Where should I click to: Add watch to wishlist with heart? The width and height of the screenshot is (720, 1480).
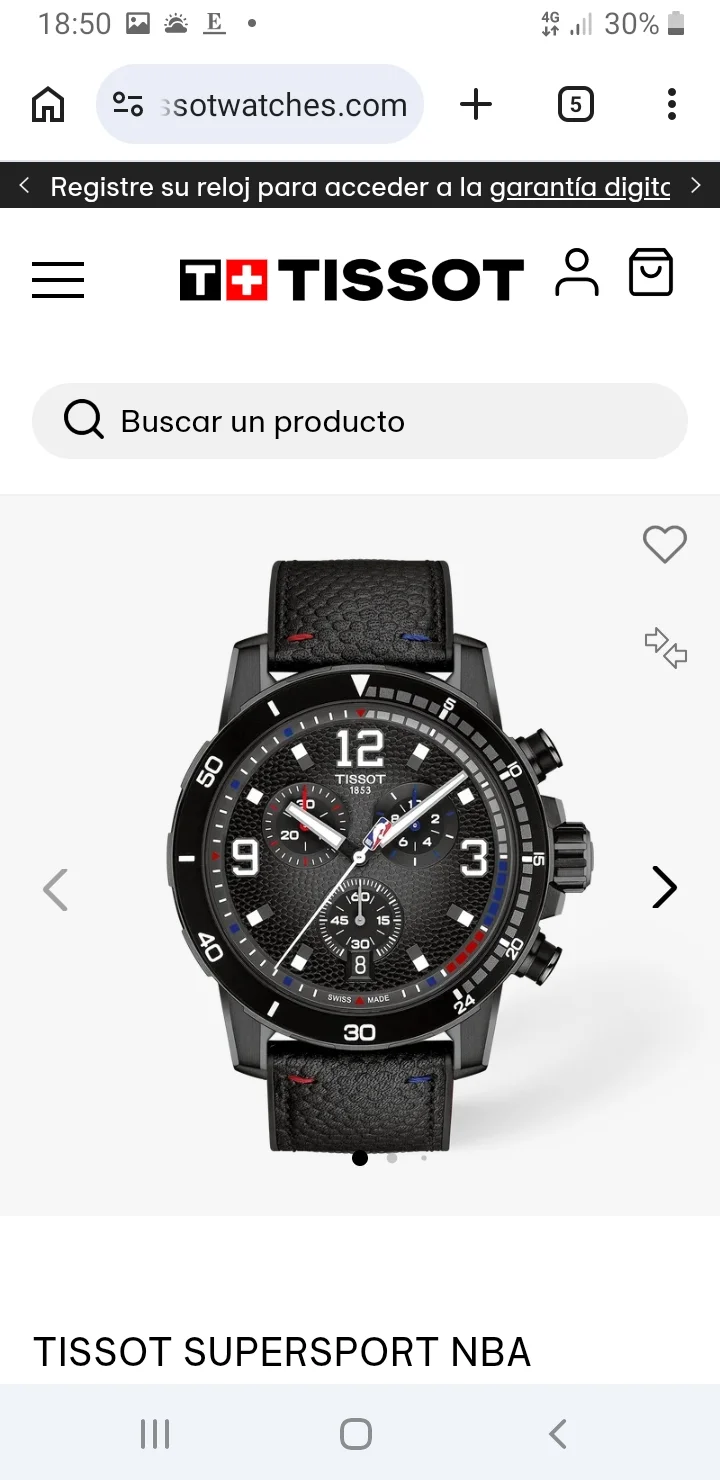click(664, 545)
